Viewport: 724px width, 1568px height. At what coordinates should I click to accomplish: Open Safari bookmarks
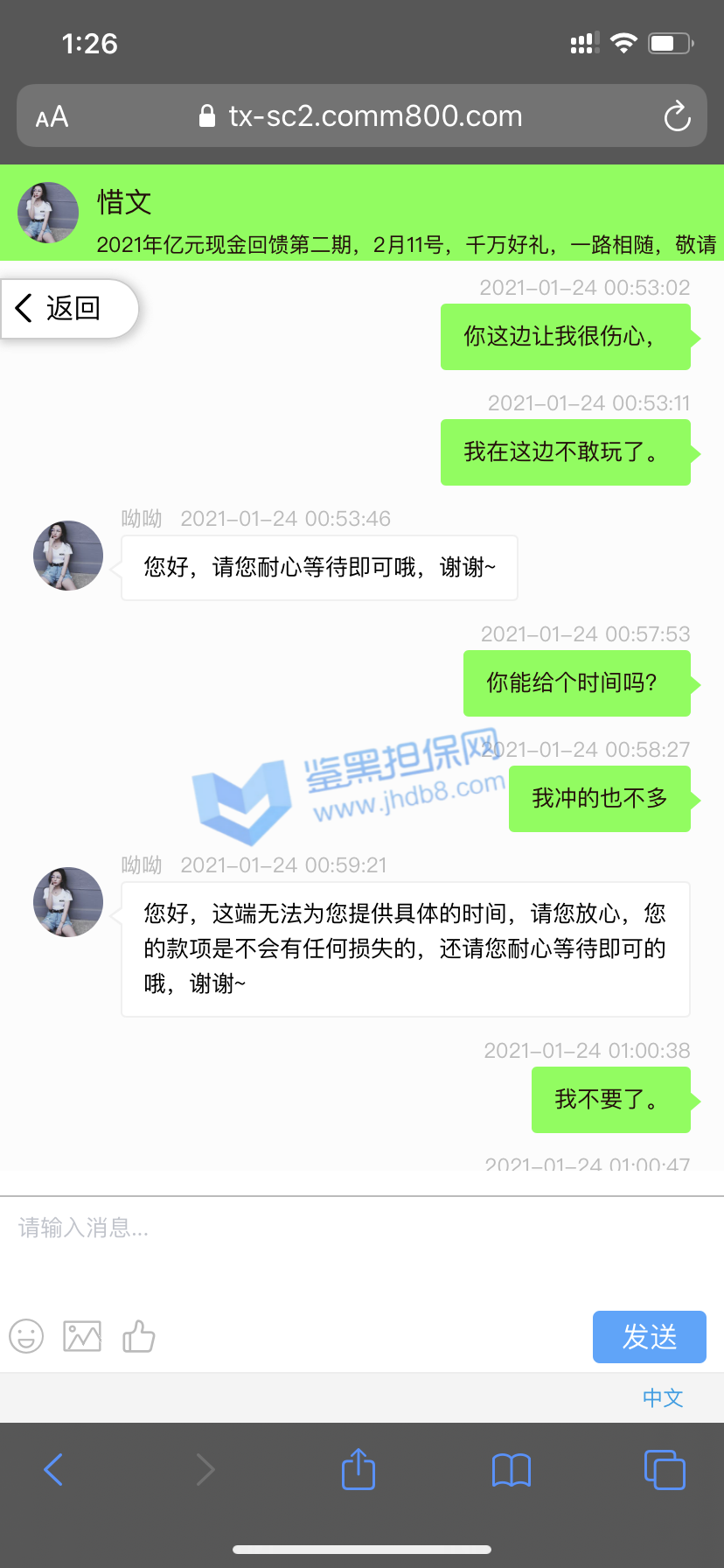coord(512,1469)
